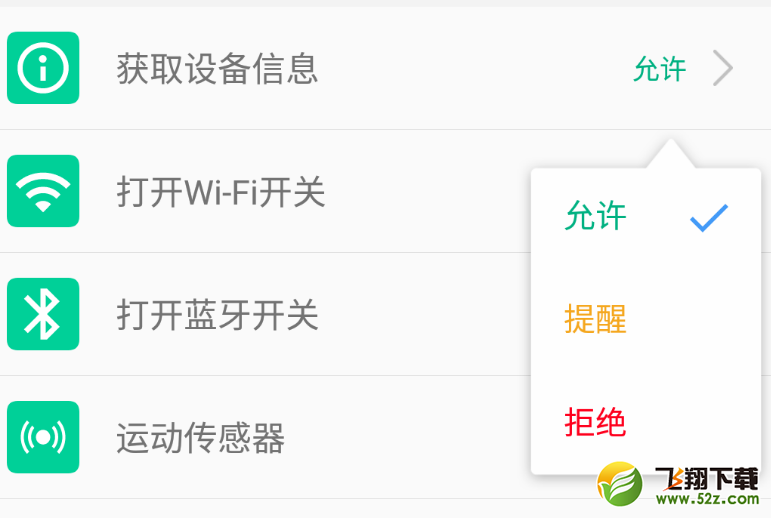Select 允许 in the popup
This screenshot has height=518, width=771.
click(596, 216)
